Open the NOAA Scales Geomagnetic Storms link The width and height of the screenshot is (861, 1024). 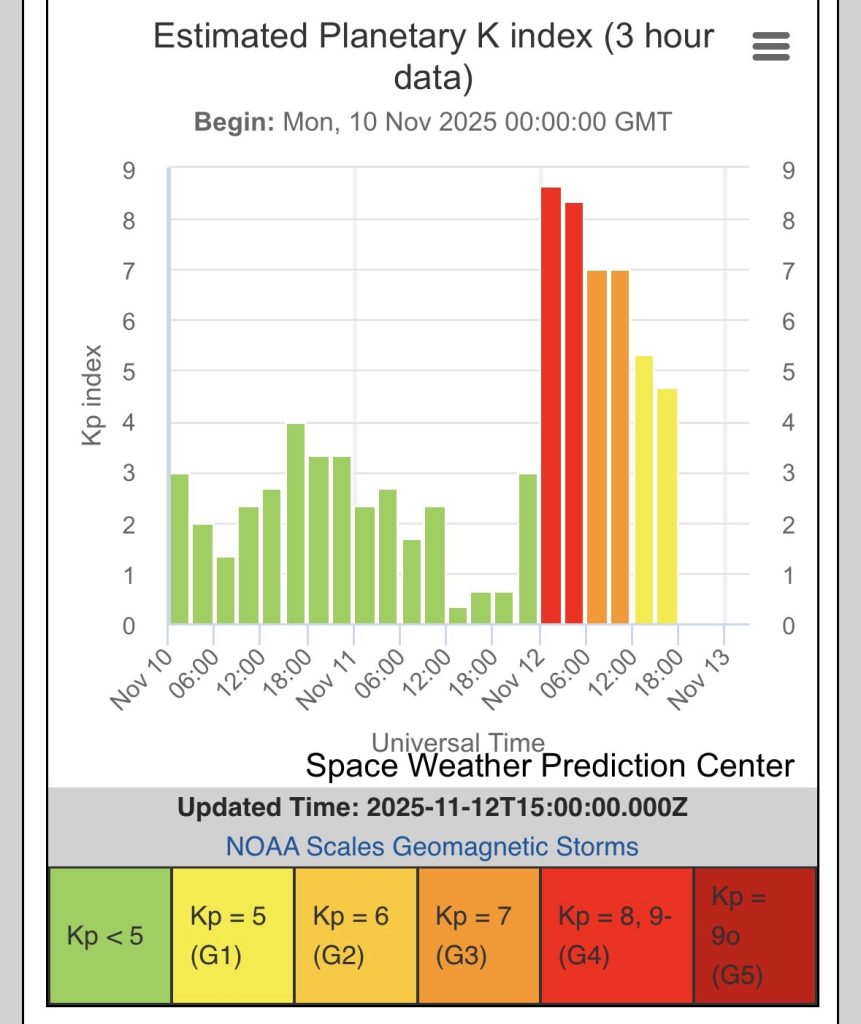pyautogui.click(x=432, y=847)
